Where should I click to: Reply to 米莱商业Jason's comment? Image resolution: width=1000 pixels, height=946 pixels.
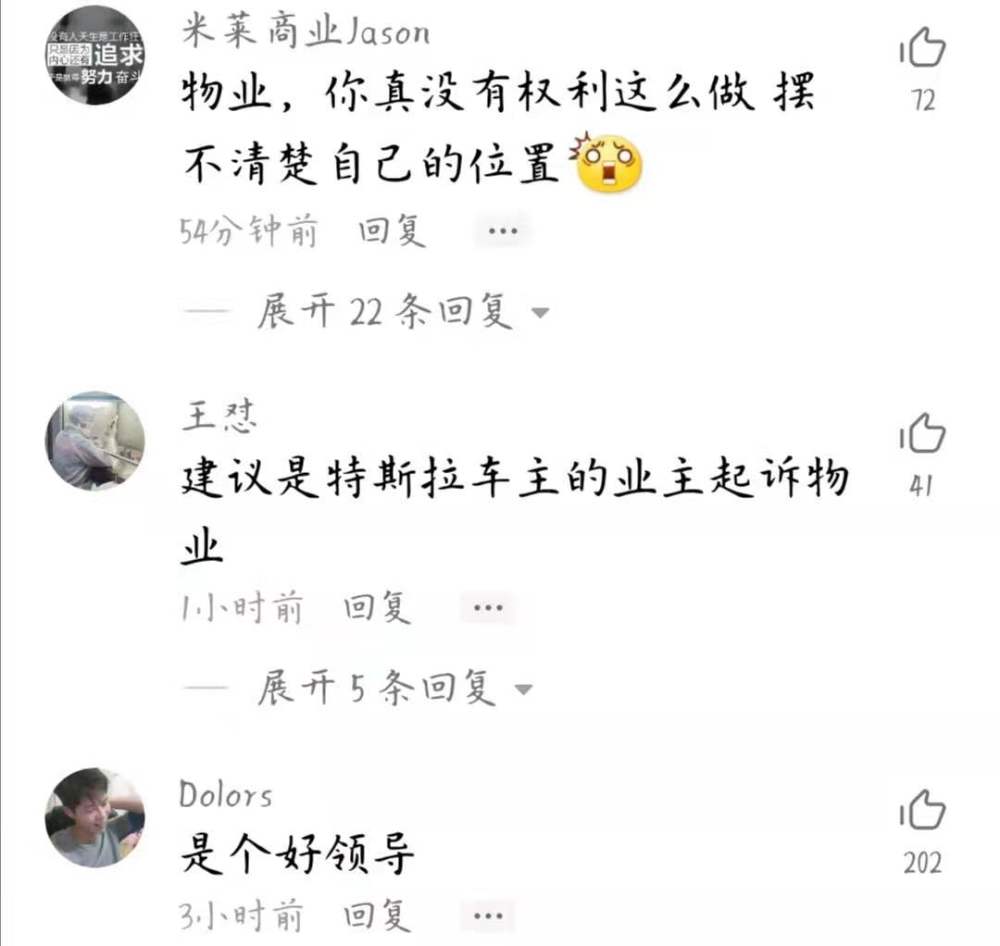(x=392, y=232)
